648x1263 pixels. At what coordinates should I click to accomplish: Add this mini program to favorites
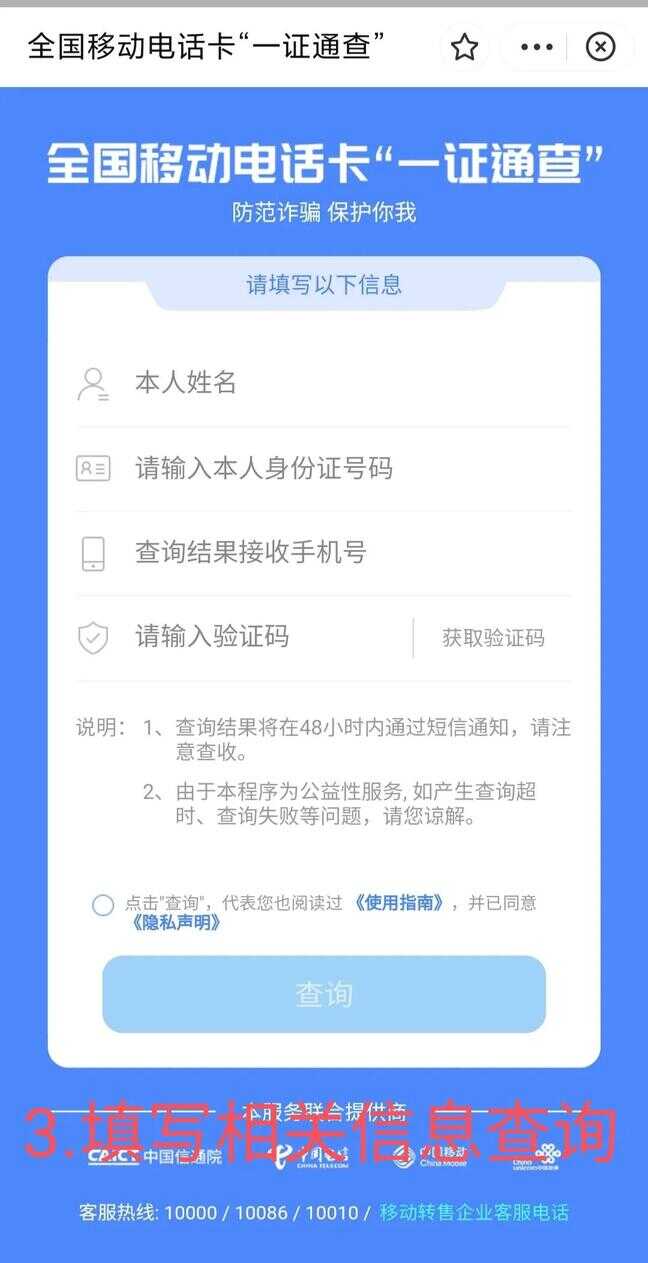(464, 47)
